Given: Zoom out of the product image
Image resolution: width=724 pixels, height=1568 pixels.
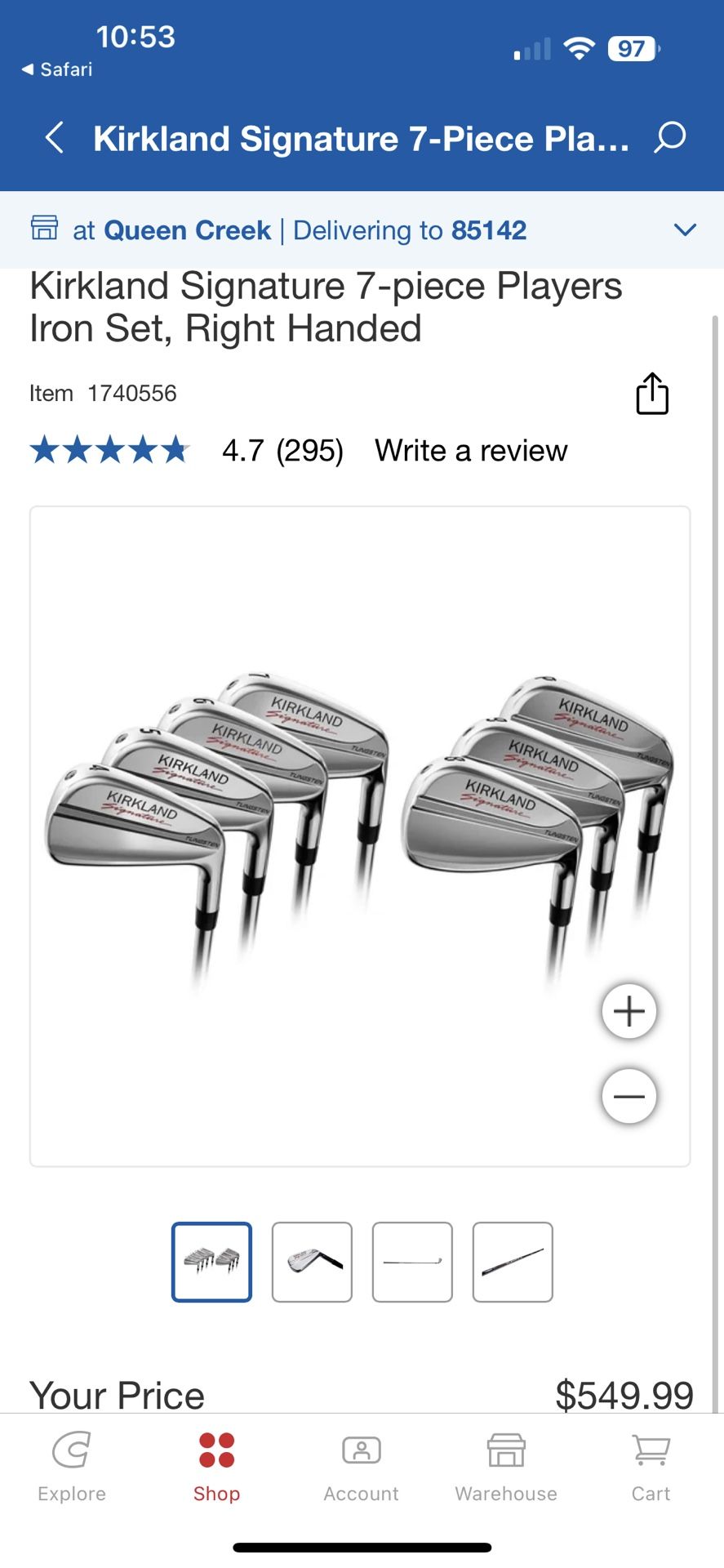Looking at the screenshot, I should [x=629, y=1096].
